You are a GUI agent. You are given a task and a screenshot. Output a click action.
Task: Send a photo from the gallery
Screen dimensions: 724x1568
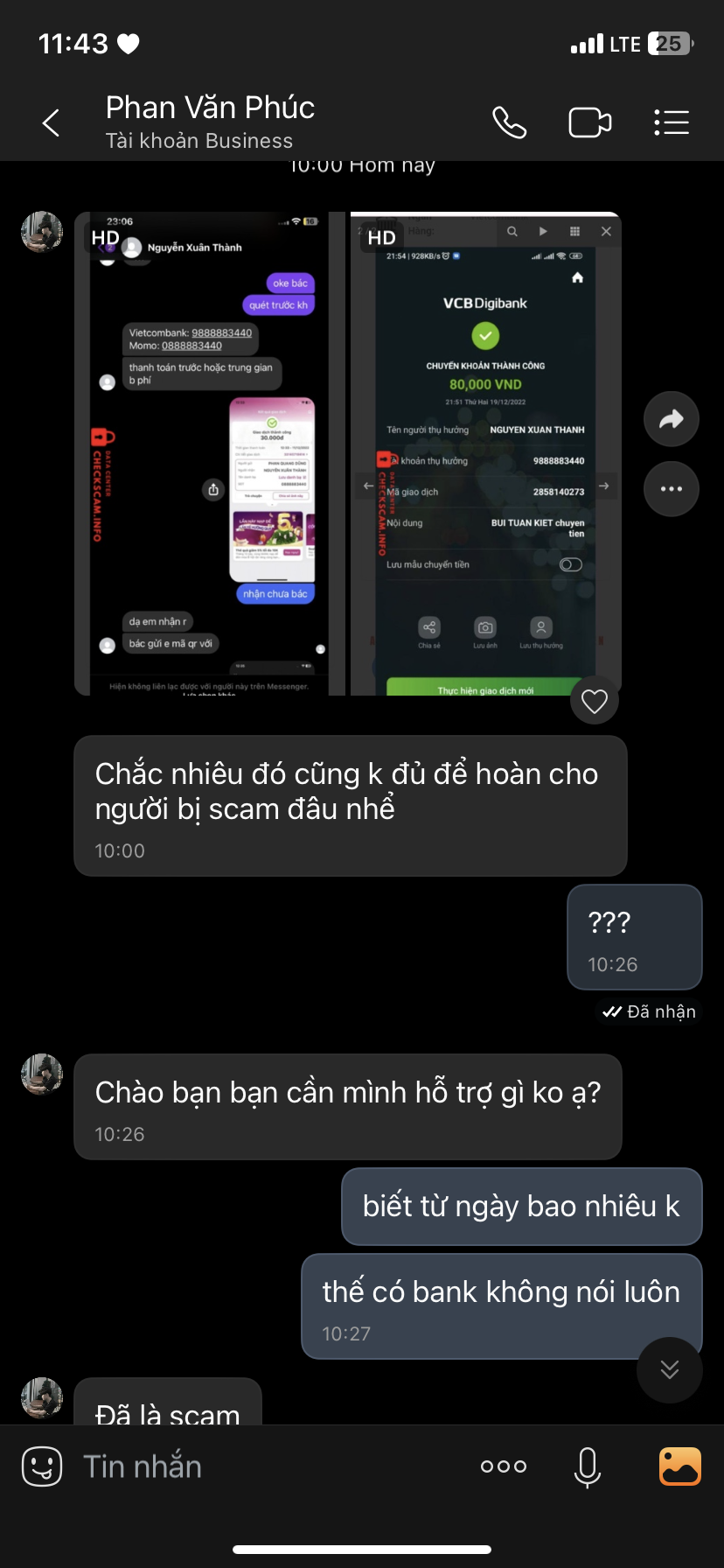coord(679,1466)
